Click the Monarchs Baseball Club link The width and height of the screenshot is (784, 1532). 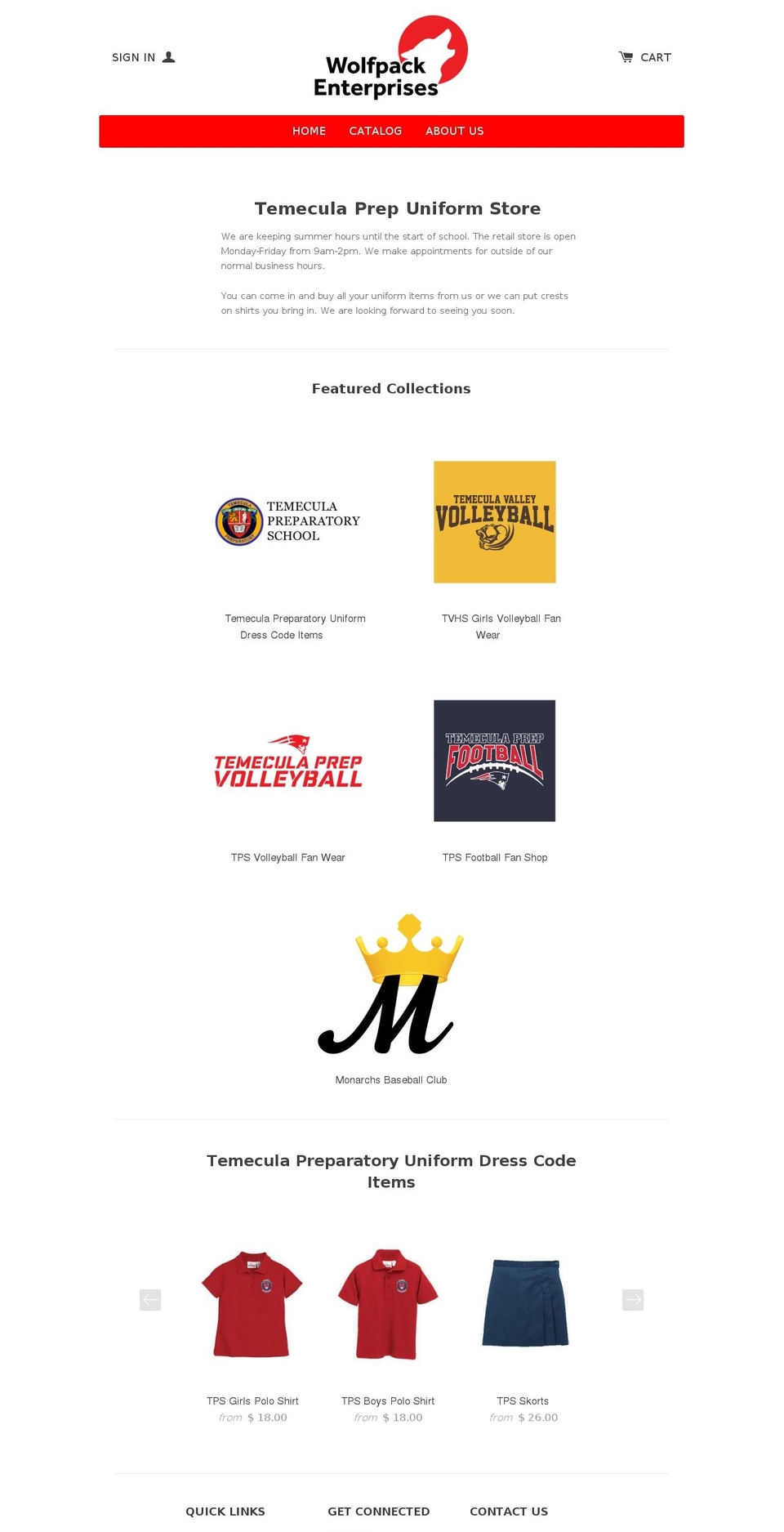[x=390, y=1079]
